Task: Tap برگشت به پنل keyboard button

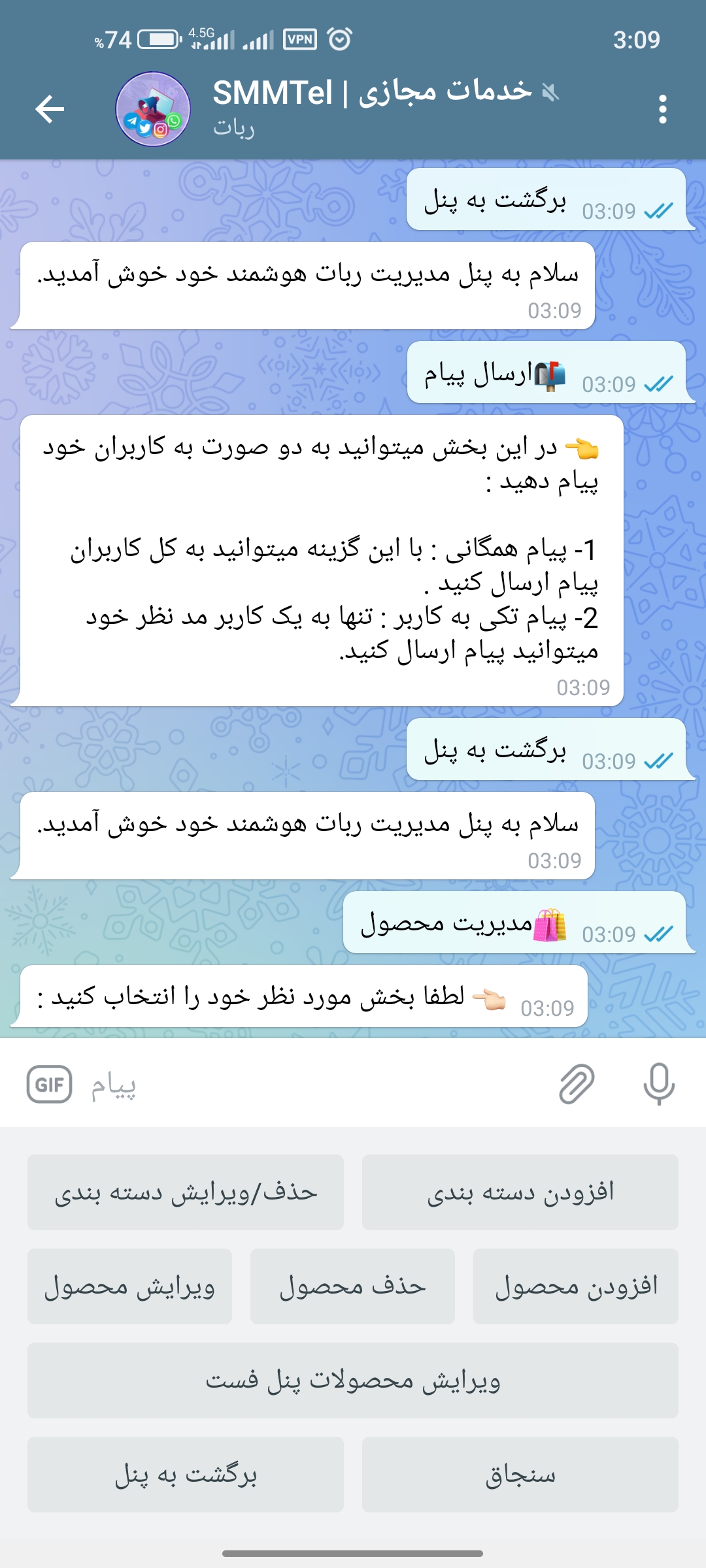Action: [x=186, y=1475]
